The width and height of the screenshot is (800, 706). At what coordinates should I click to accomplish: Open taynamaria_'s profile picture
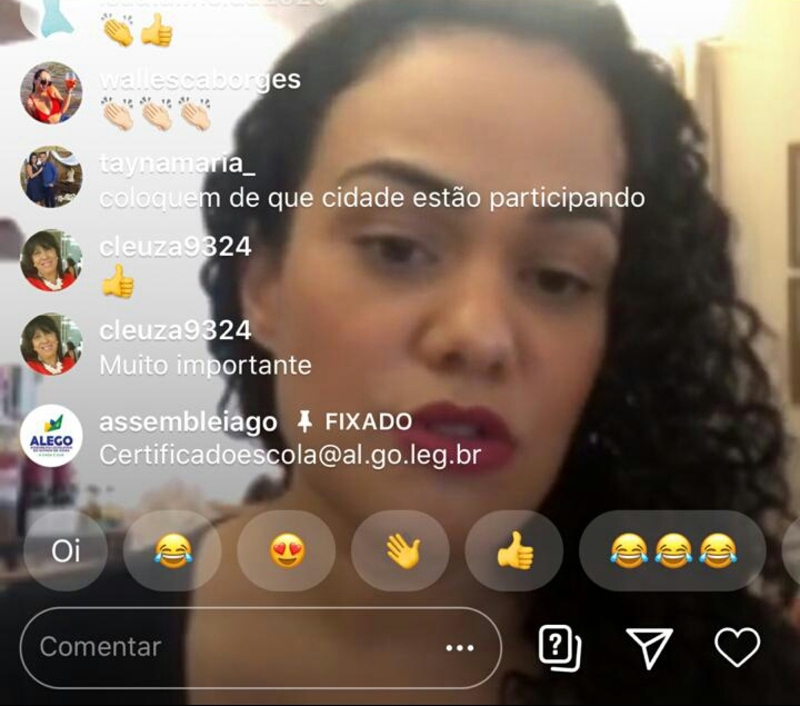coord(51,177)
